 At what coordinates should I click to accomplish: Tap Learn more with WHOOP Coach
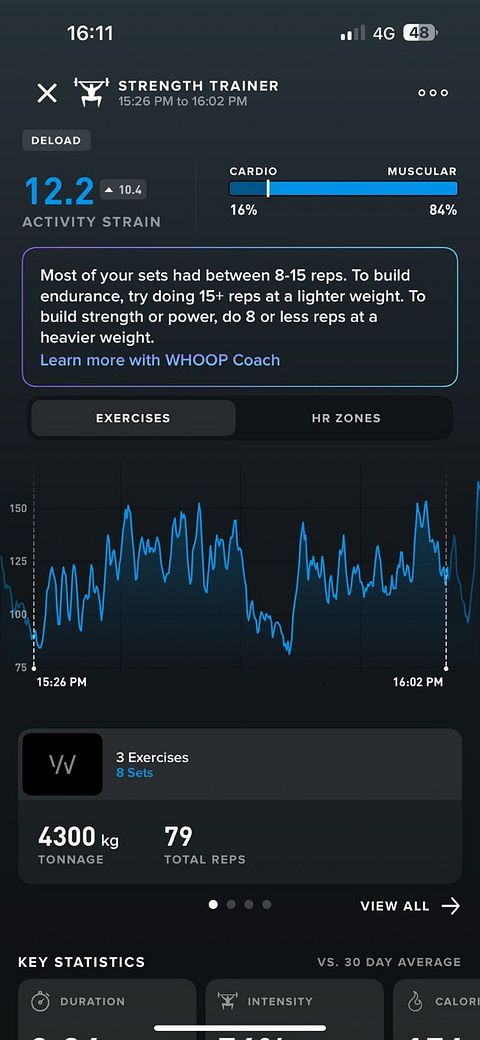160,360
